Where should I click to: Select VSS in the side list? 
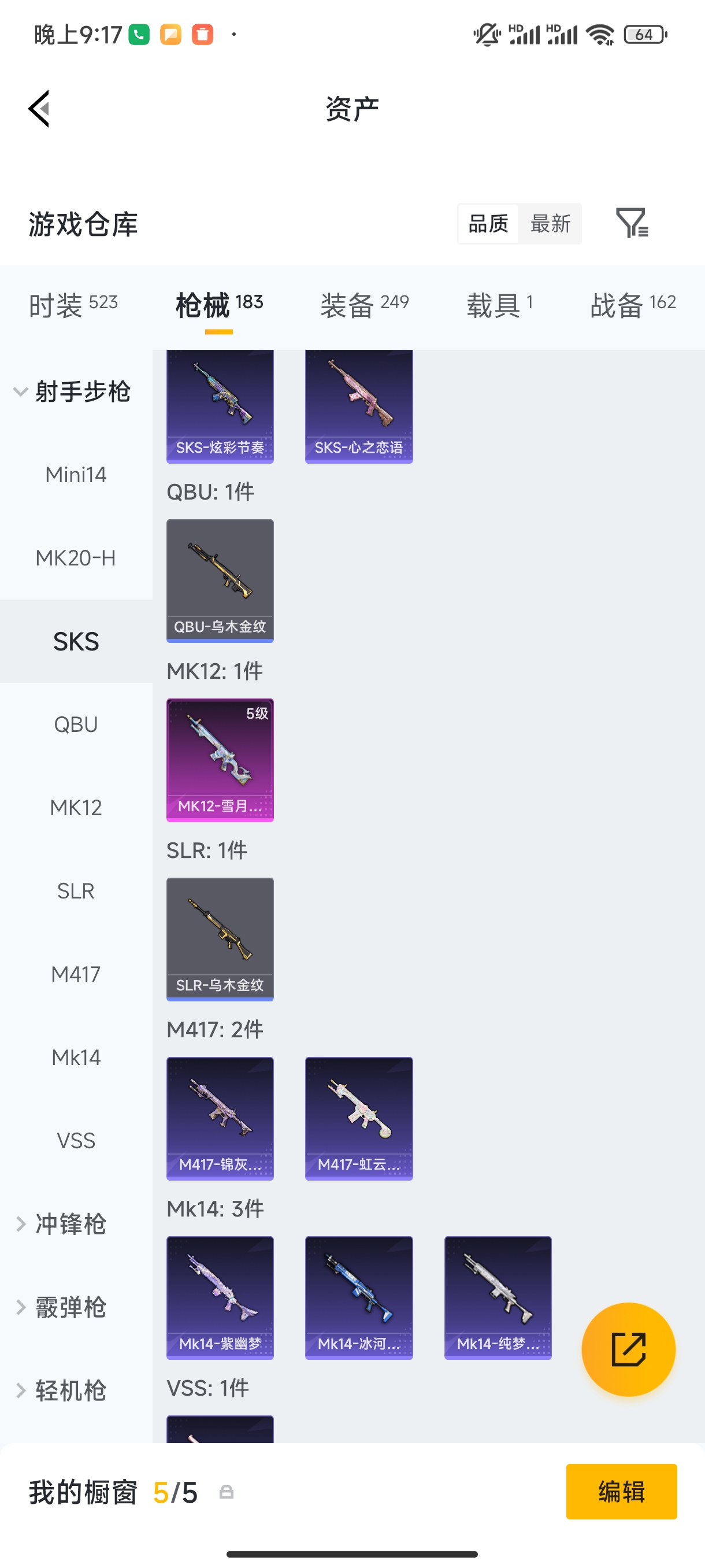76,1140
